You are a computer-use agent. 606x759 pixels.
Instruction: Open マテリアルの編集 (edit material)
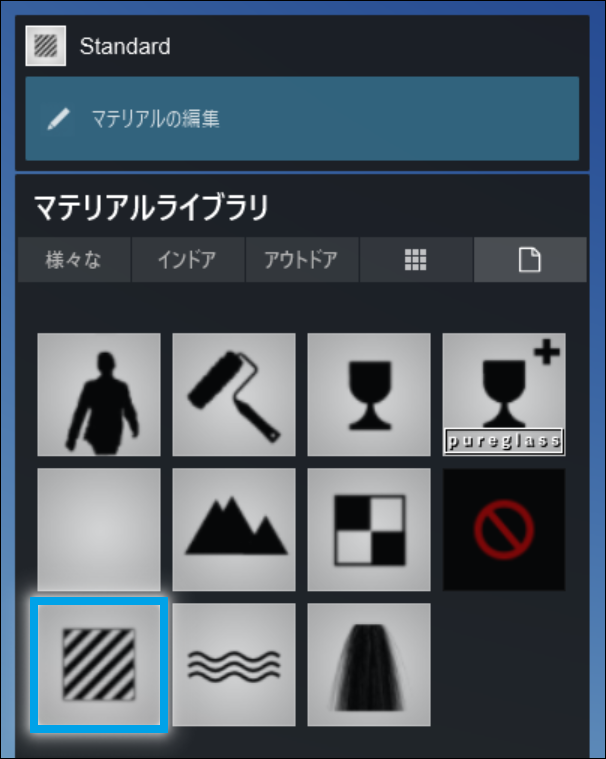pyautogui.click(x=301, y=119)
